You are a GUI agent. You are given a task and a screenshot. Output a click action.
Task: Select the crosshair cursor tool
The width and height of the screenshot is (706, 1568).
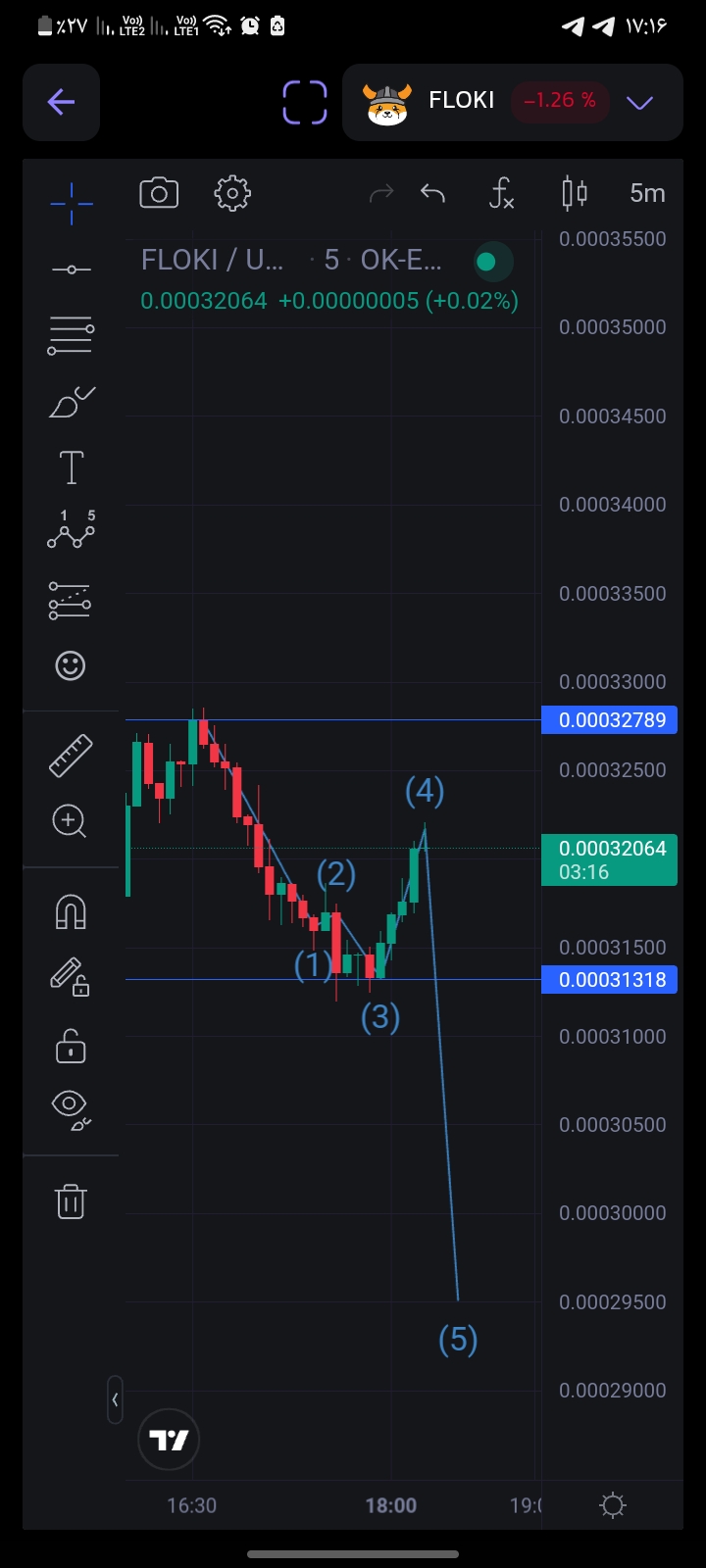(71, 203)
